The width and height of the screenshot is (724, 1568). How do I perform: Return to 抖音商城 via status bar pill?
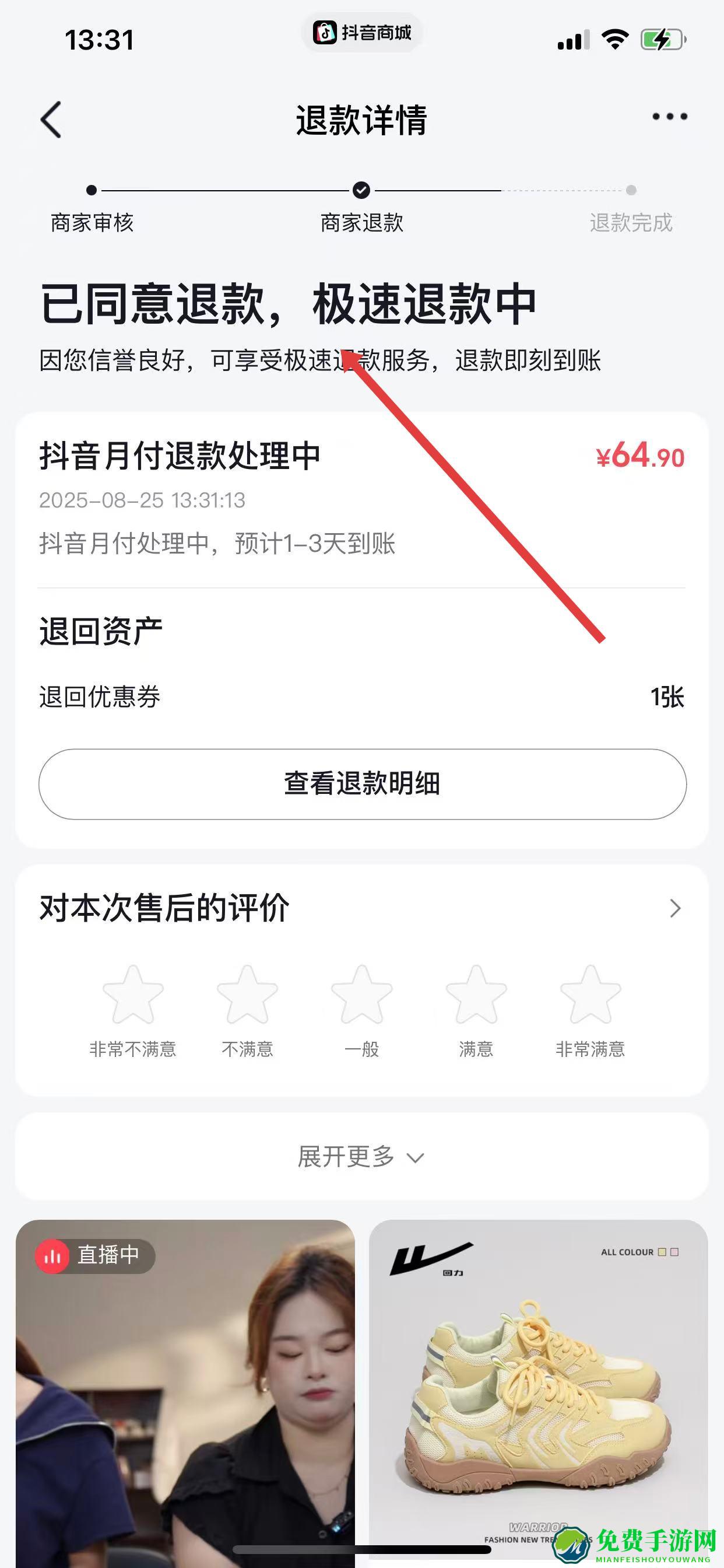[362, 32]
